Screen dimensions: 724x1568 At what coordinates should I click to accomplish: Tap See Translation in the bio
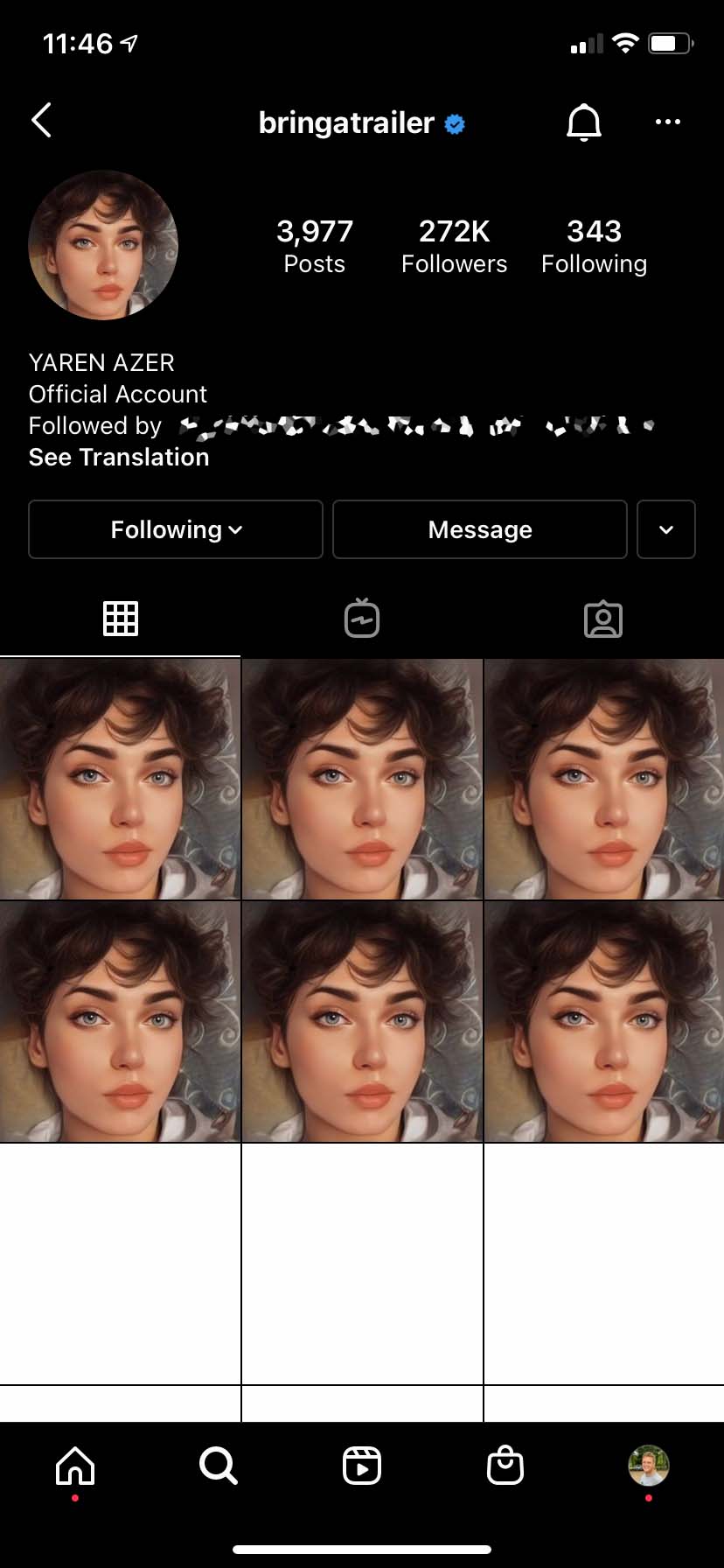[x=119, y=457]
